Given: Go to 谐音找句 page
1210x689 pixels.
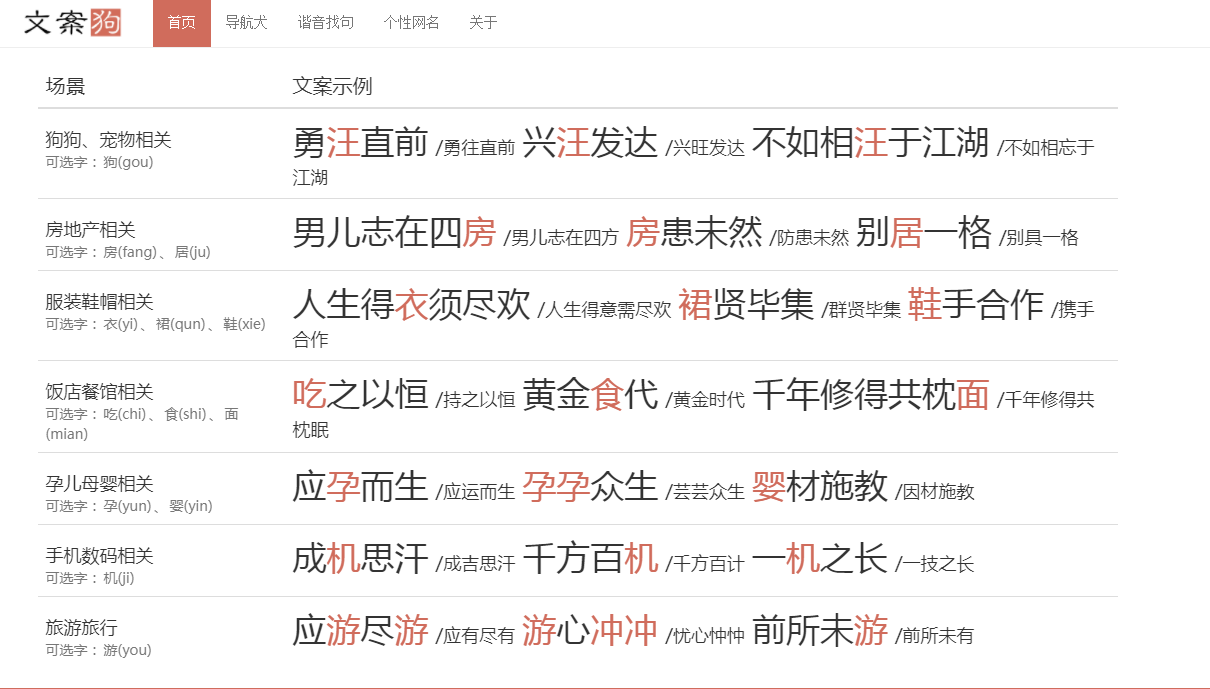Looking at the screenshot, I should click(x=326, y=23).
